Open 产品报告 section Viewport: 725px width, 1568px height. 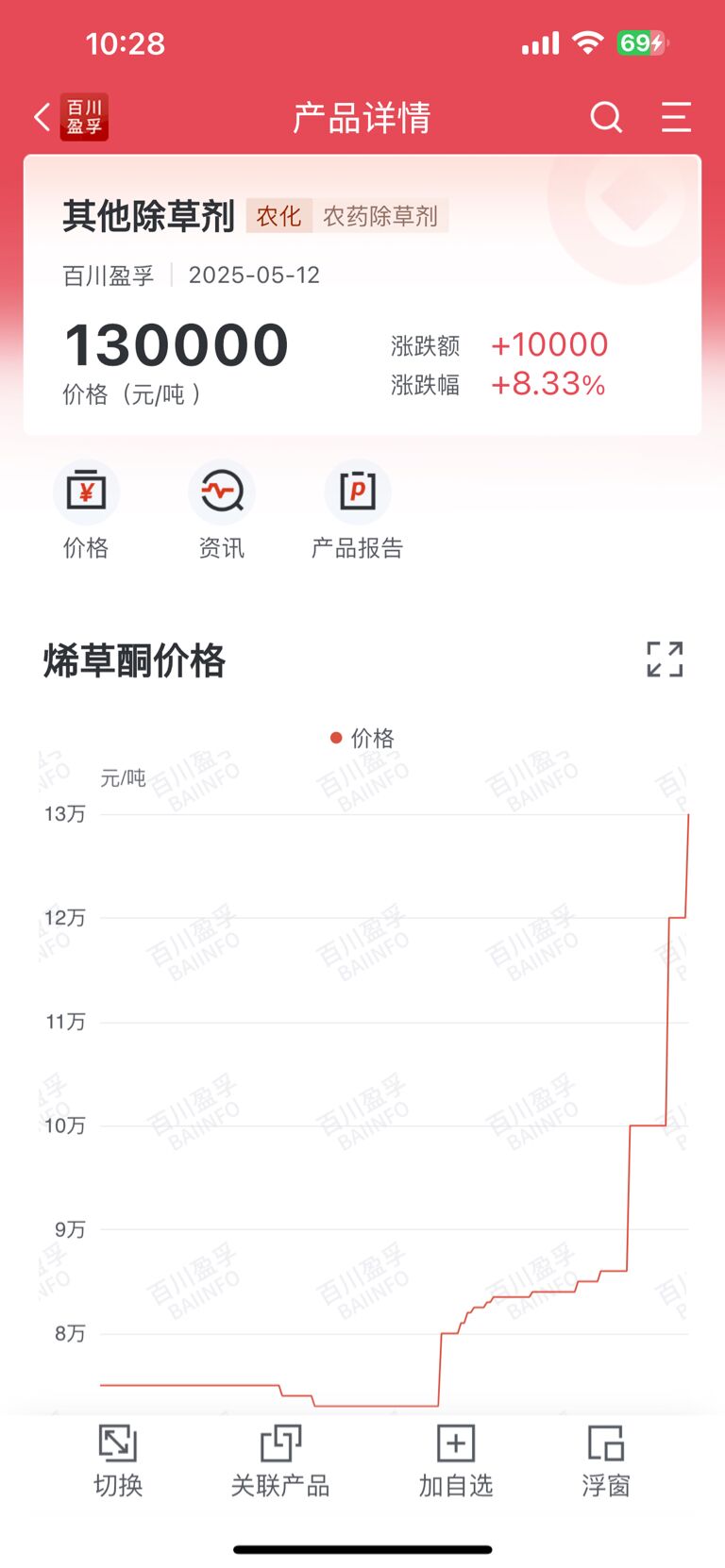click(x=357, y=509)
